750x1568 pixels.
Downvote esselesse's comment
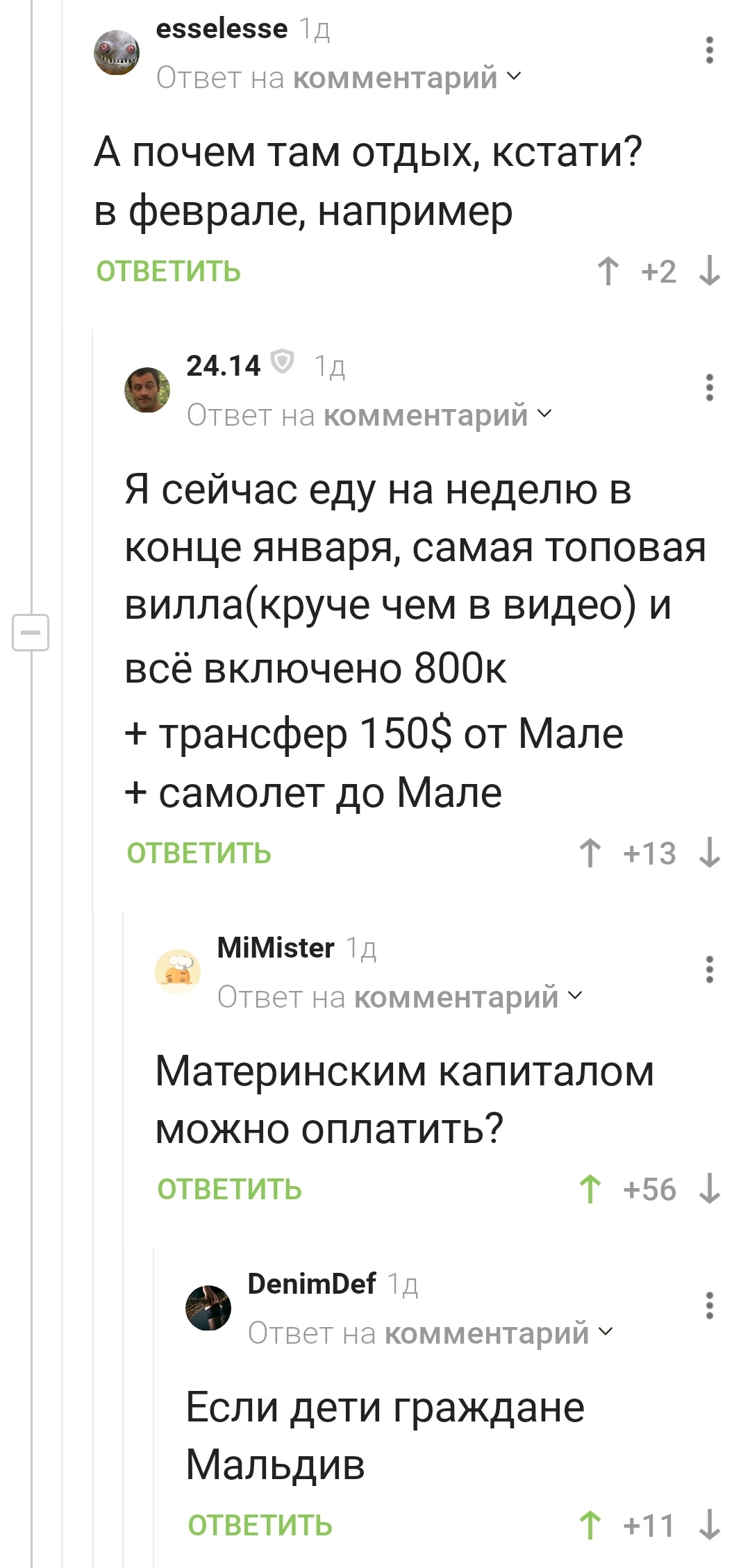pos(709,272)
